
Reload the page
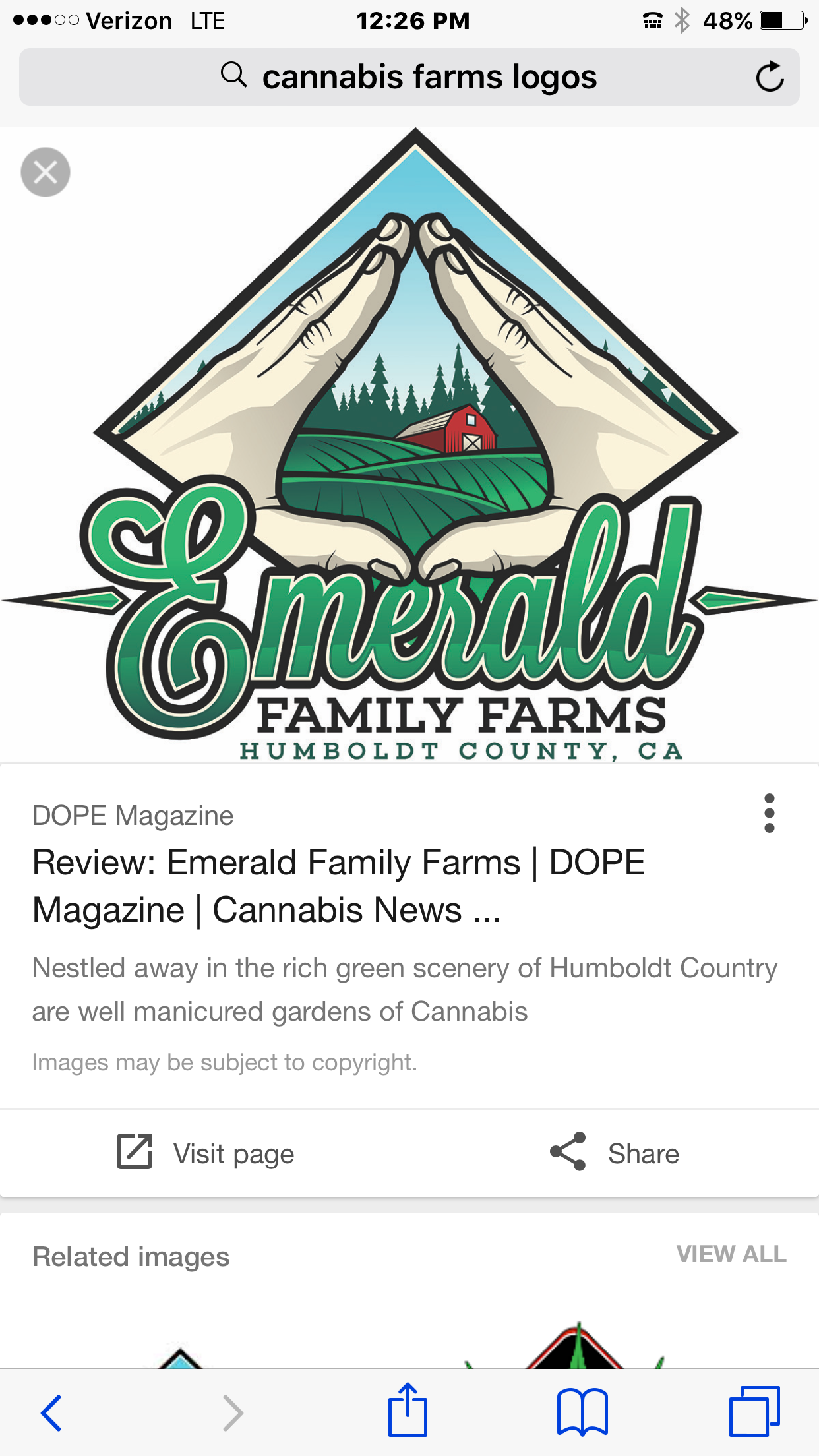[769, 77]
